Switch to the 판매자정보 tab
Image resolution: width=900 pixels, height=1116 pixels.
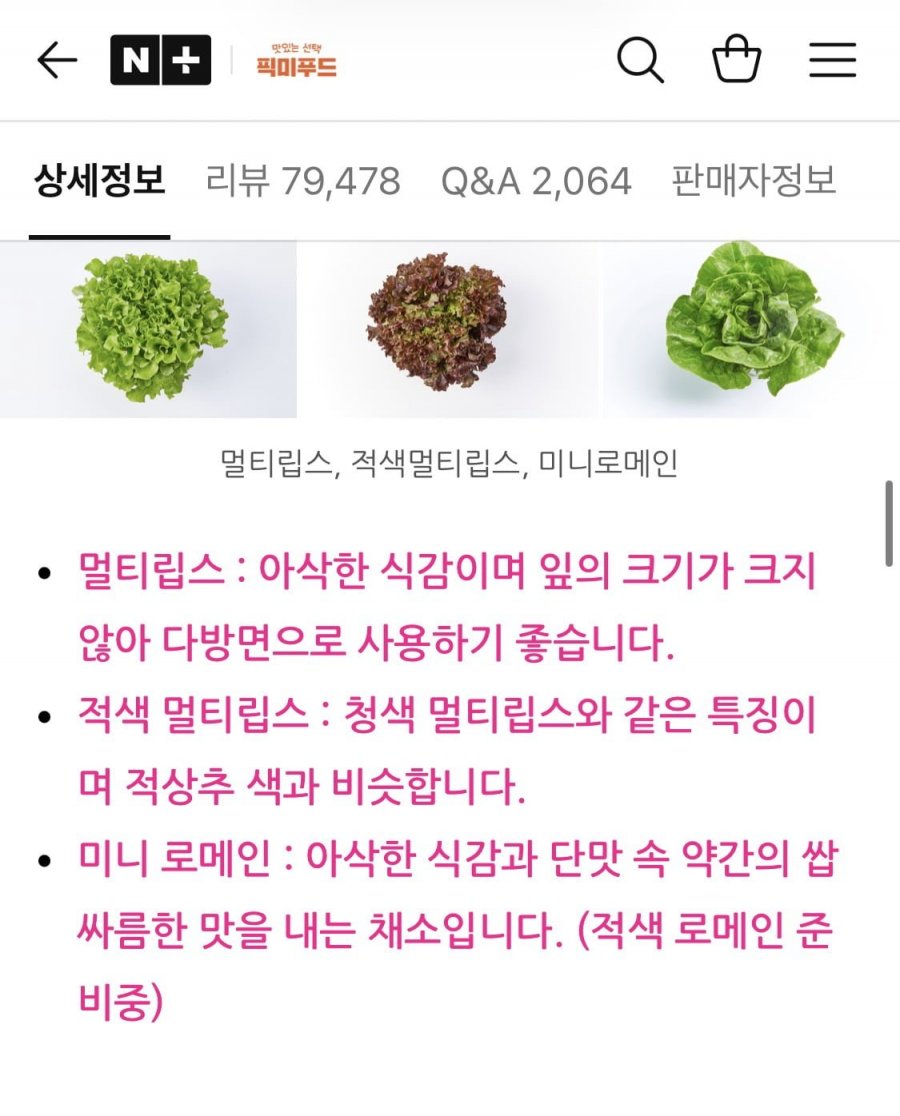[x=754, y=182]
